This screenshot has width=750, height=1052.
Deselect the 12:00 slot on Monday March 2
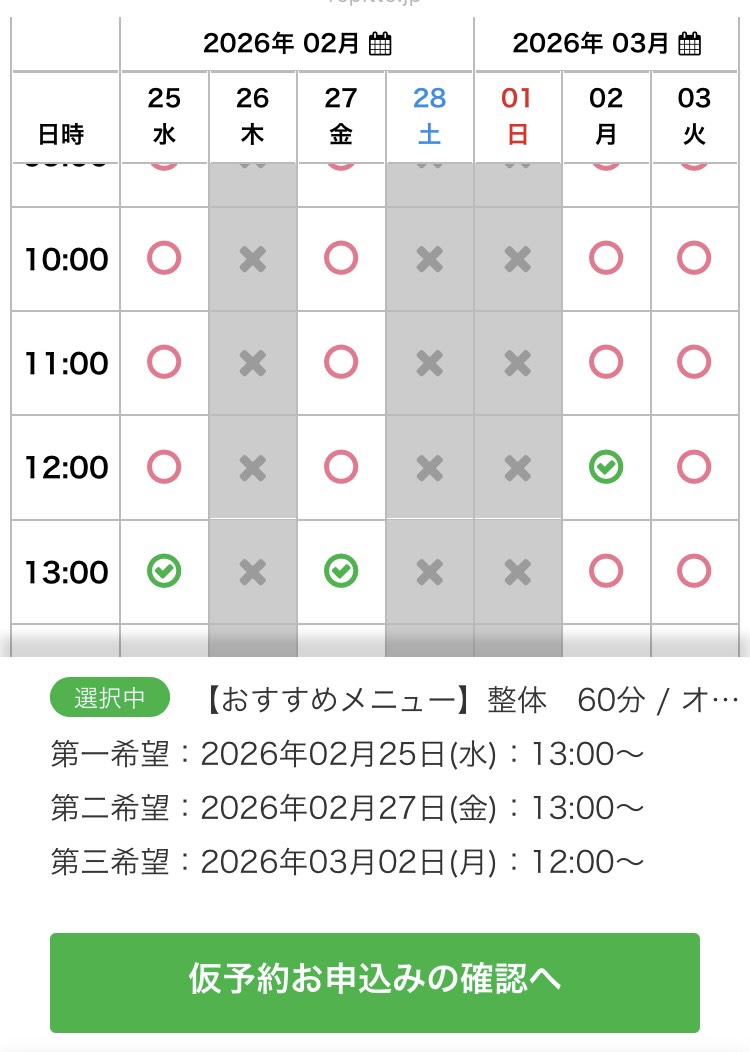[x=606, y=467]
